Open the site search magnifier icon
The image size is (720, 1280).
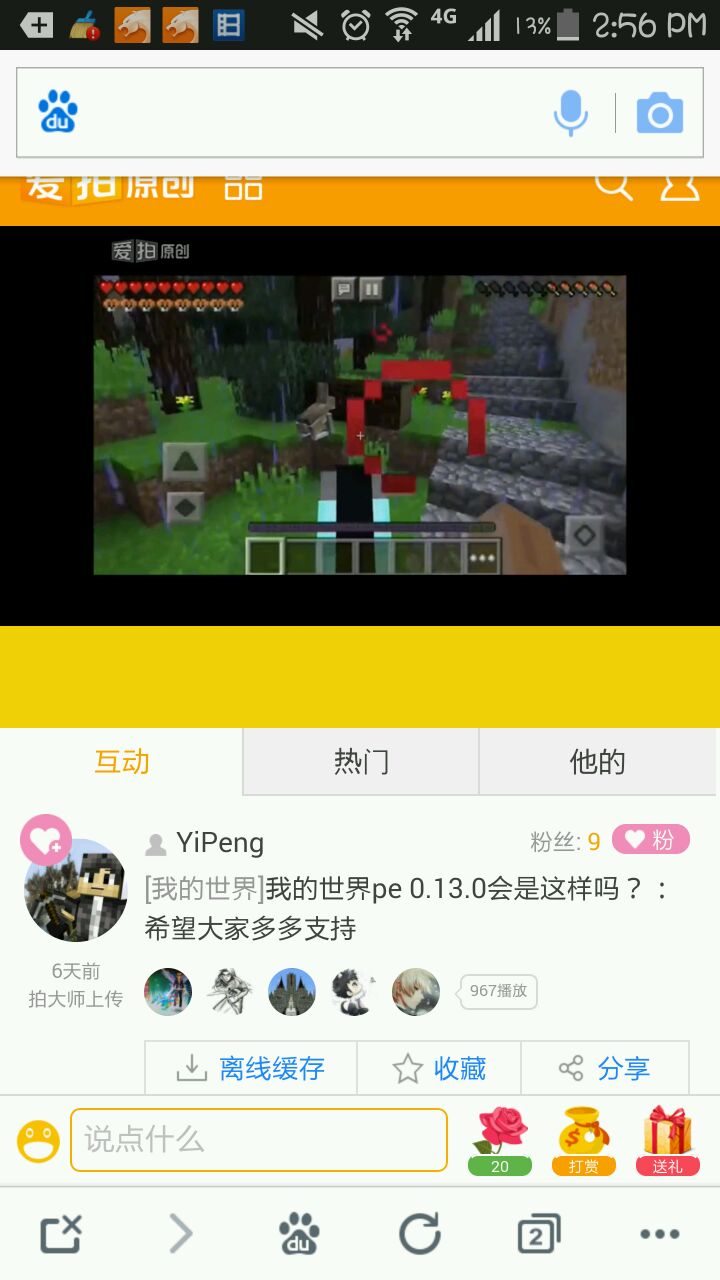click(613, 185)
